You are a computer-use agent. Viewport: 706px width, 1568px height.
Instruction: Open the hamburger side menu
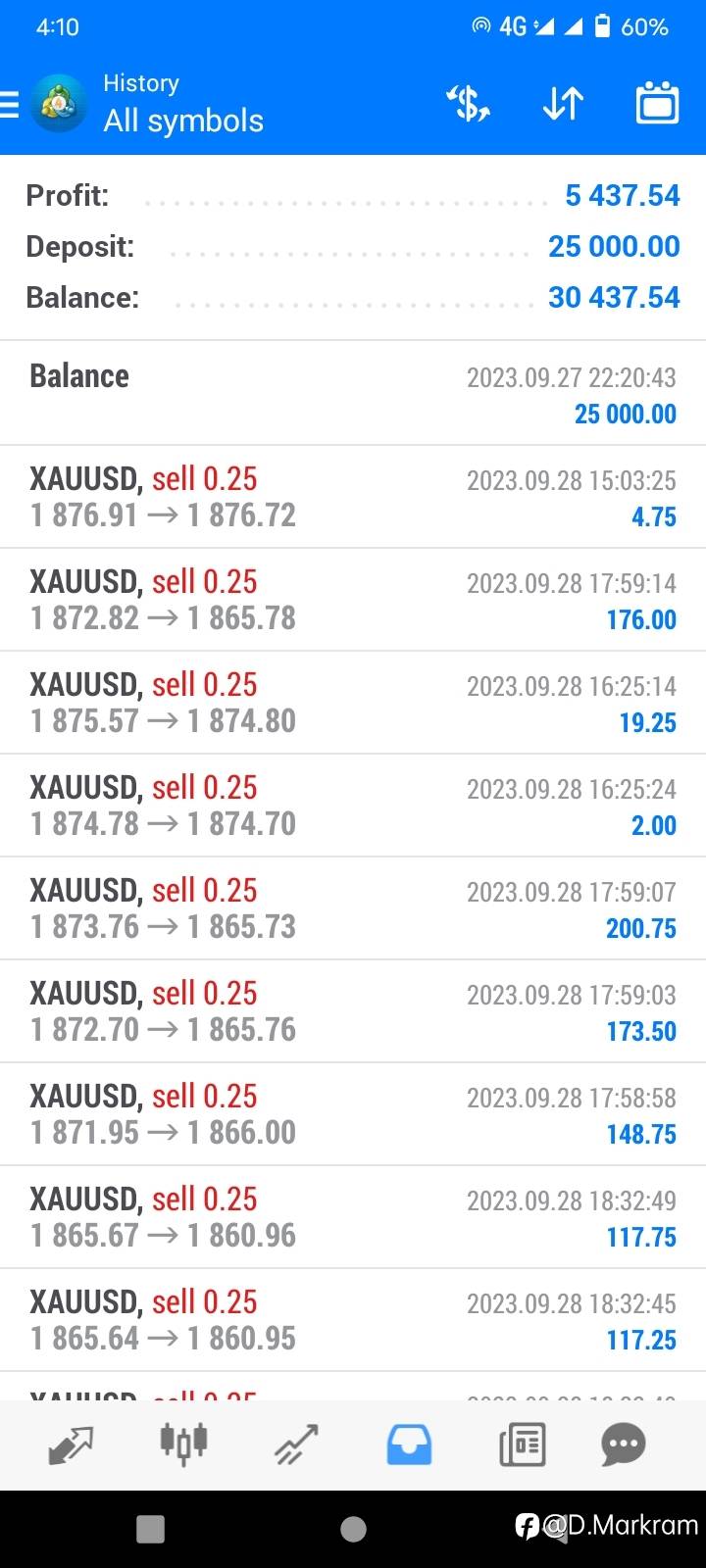(x=10, y=104)
